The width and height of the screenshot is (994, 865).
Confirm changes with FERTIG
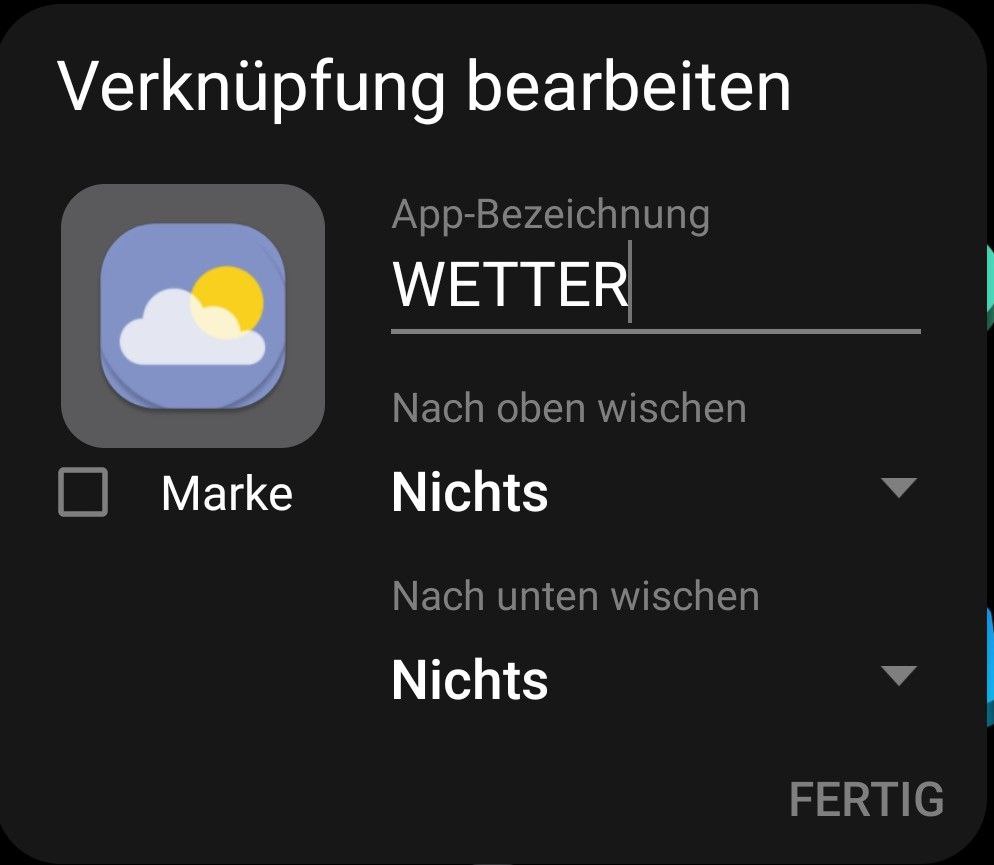866,800
